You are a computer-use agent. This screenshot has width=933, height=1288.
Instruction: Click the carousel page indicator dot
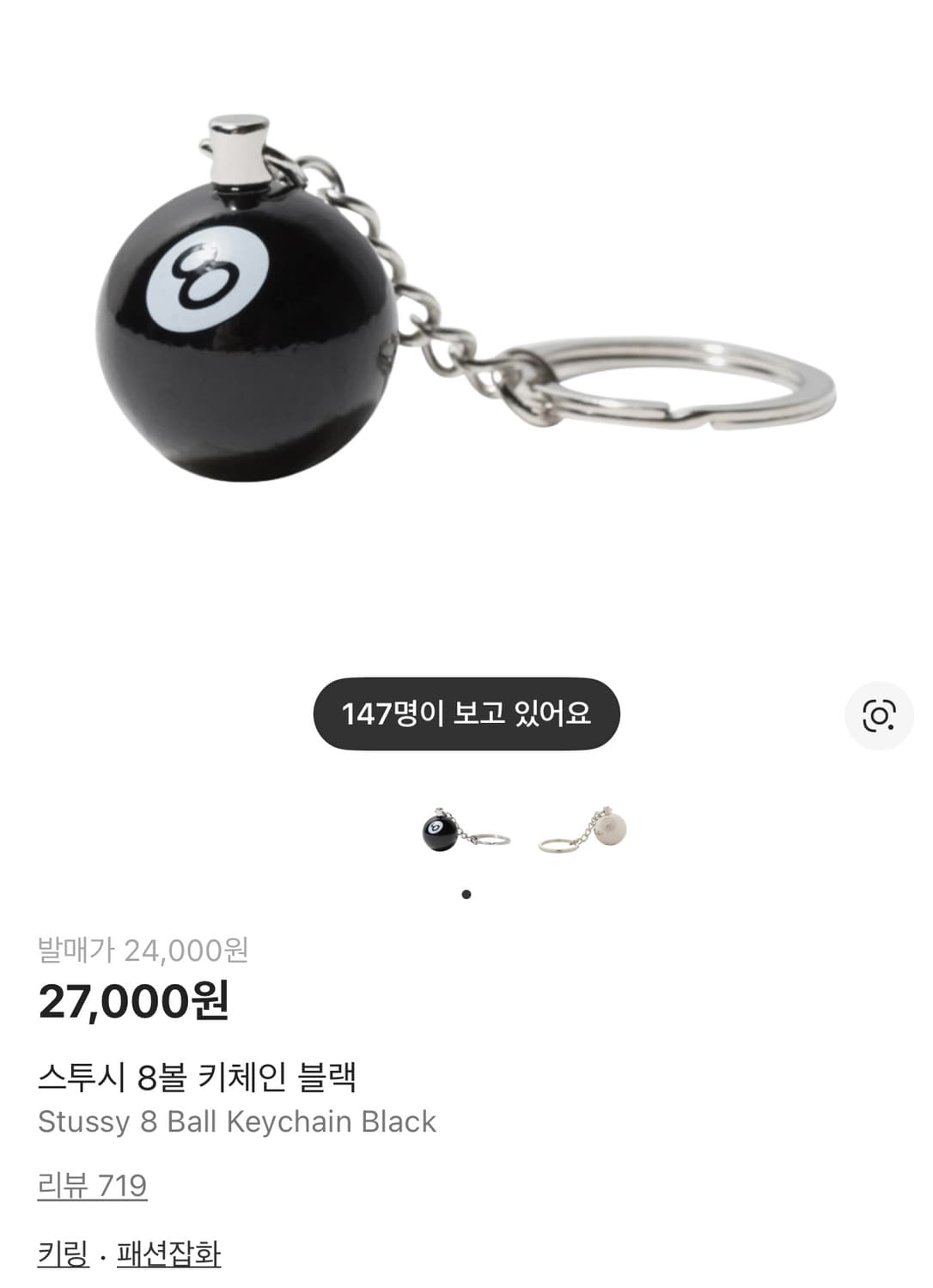[466, 896]
